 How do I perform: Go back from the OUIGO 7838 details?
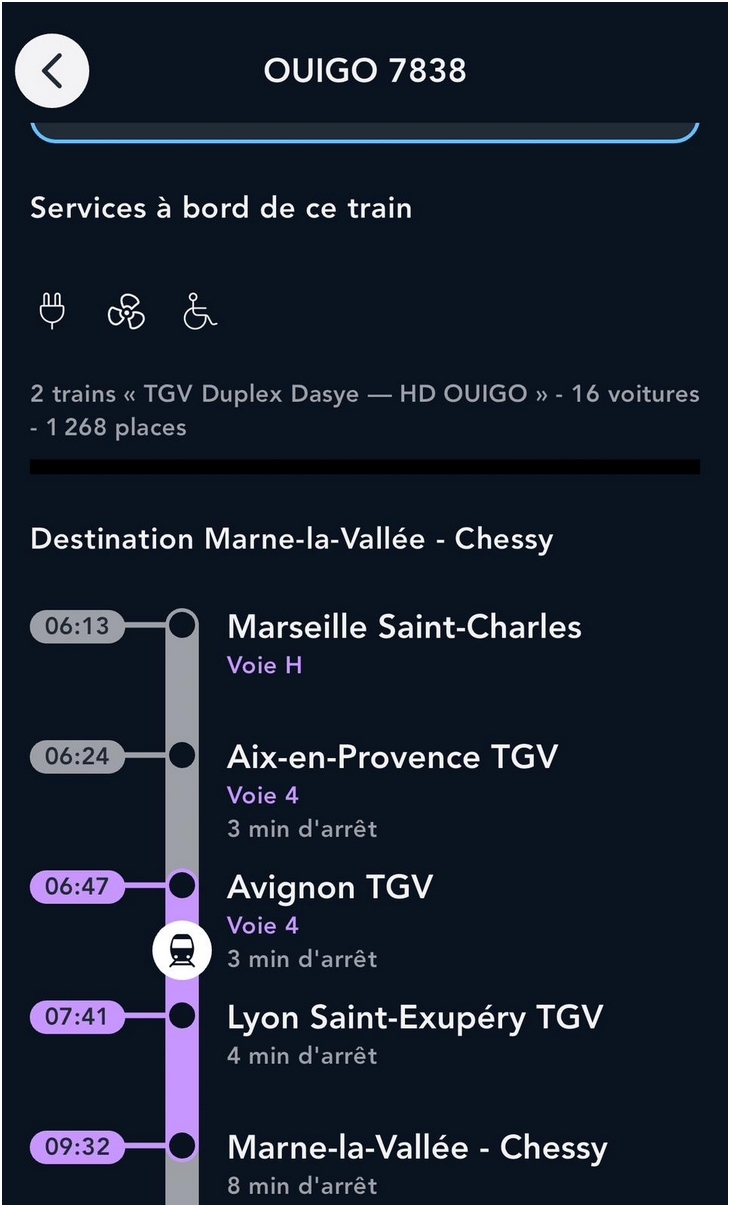point(52,71)
